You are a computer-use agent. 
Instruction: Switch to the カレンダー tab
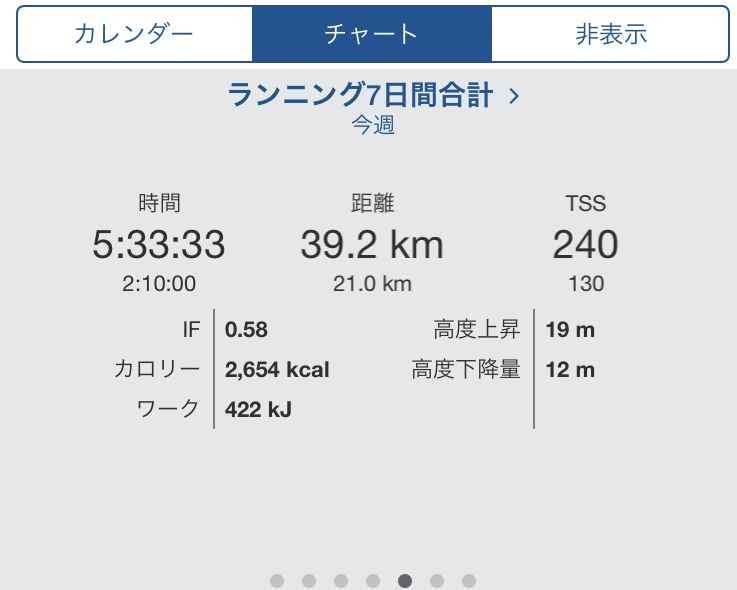(x=134, y=34)
